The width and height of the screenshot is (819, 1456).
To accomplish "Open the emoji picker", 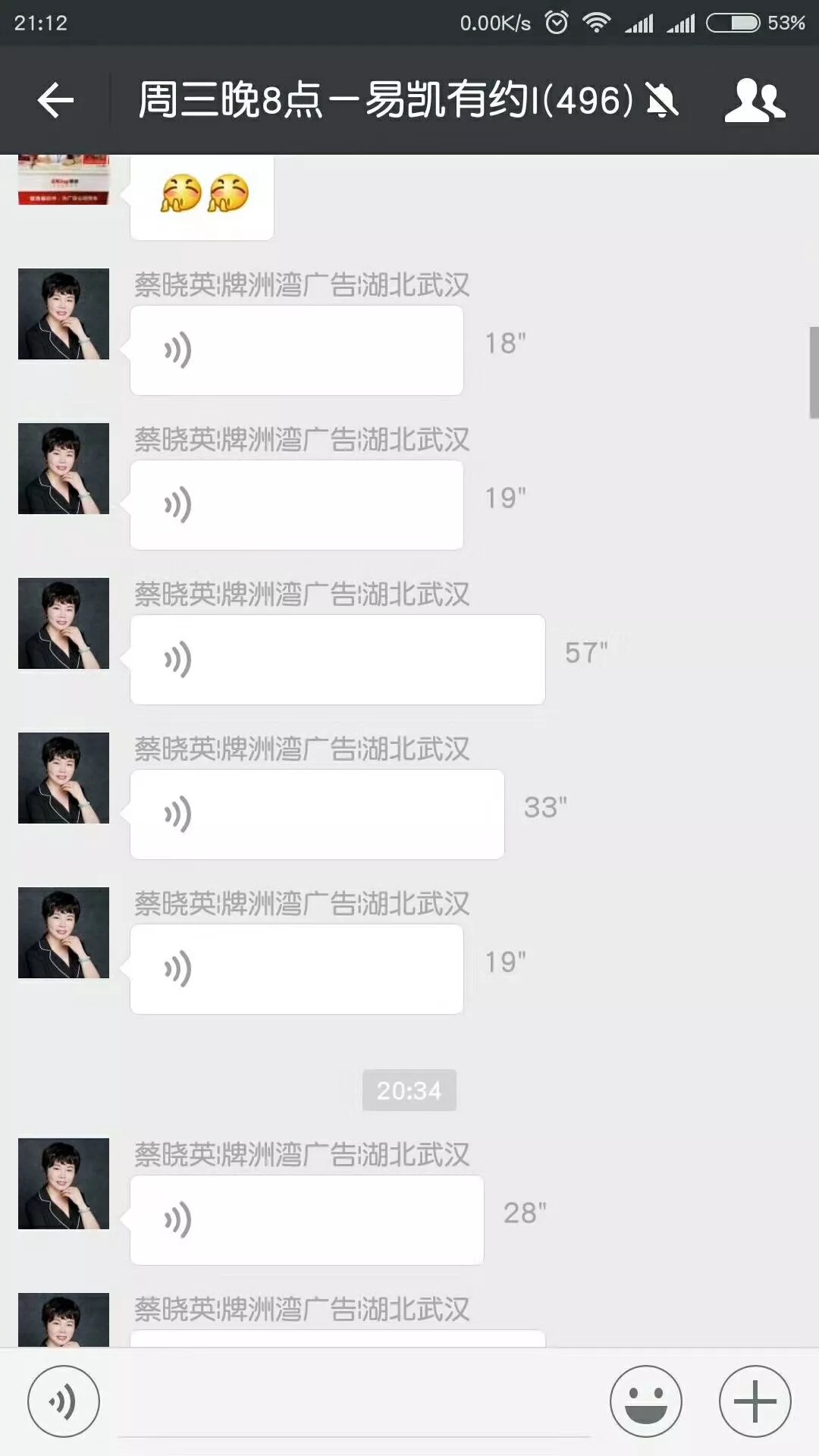I will (x=646, y=1401).
